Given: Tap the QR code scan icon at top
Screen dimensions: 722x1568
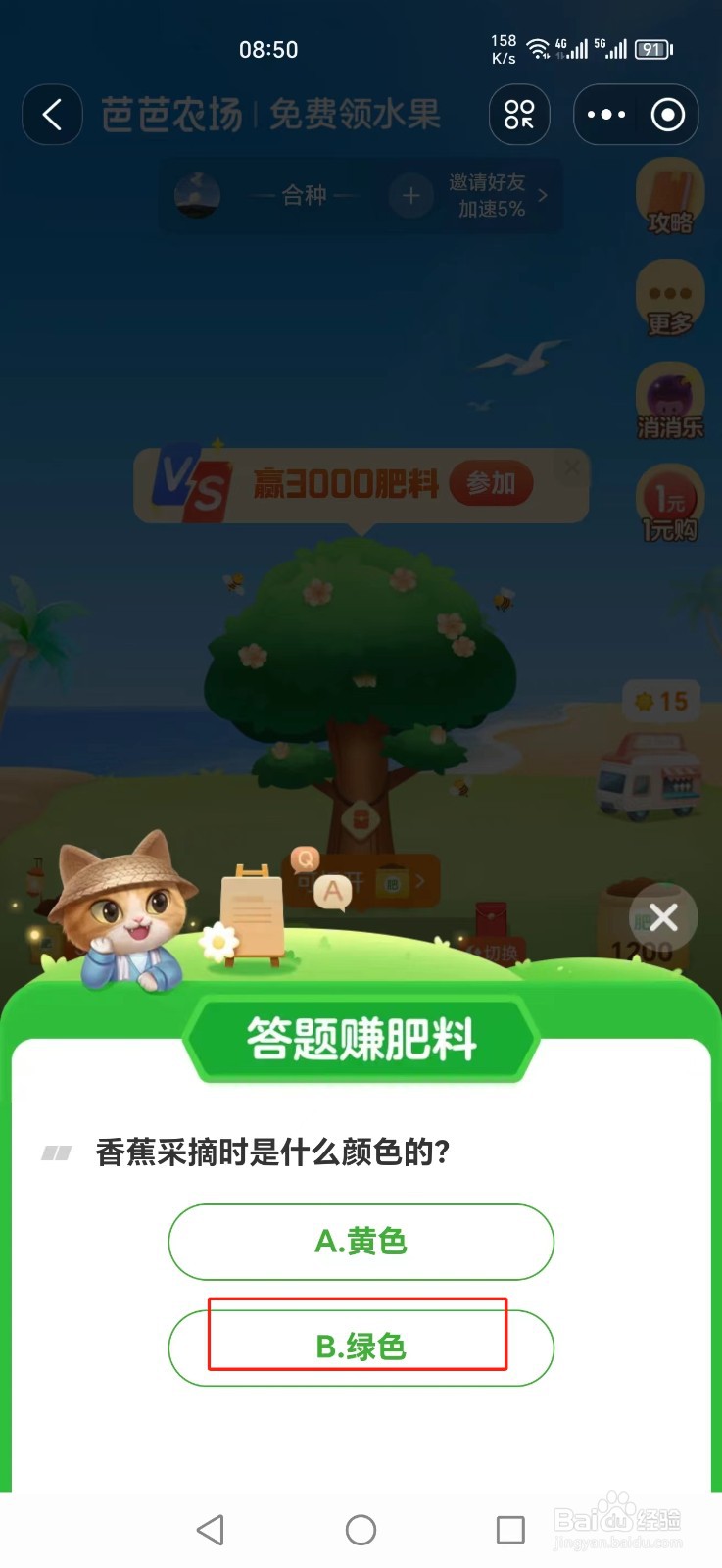Looking at the screenshot, I should tap(518, 115).
